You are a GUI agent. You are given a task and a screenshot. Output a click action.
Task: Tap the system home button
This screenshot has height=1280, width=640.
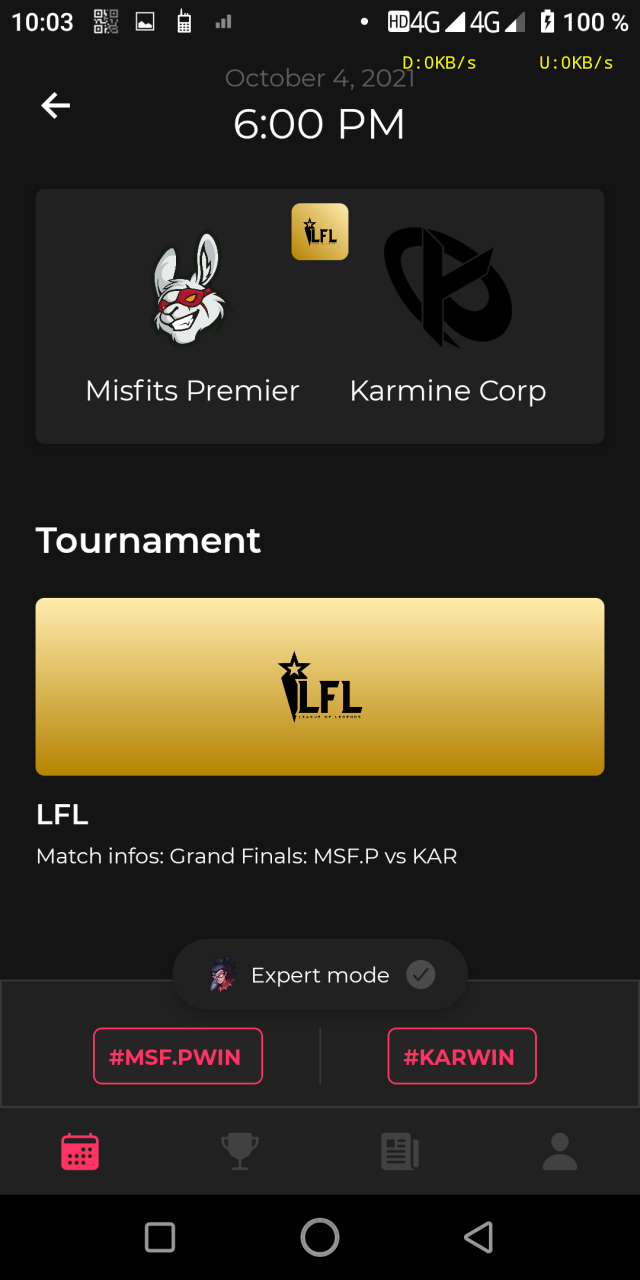pyautogui.click(x=320, y=1237)
